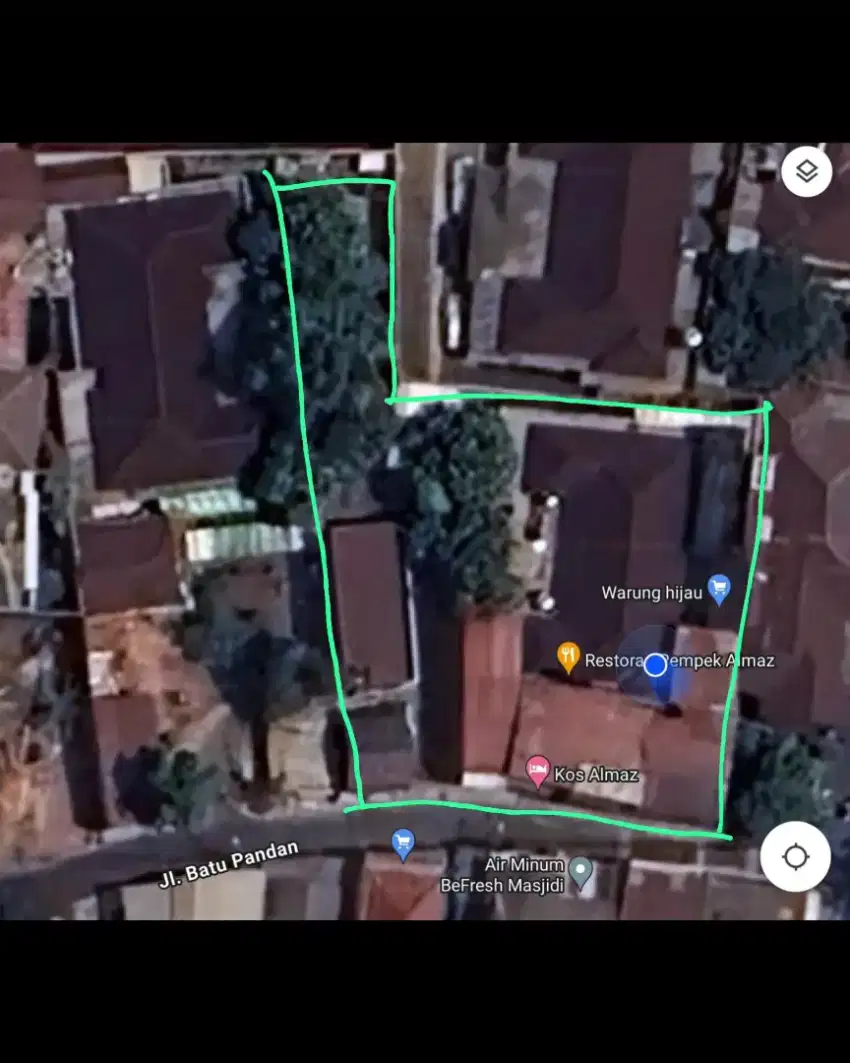Tap Air Minum BeFresh Masjidi marker

[x=581, y=873]
